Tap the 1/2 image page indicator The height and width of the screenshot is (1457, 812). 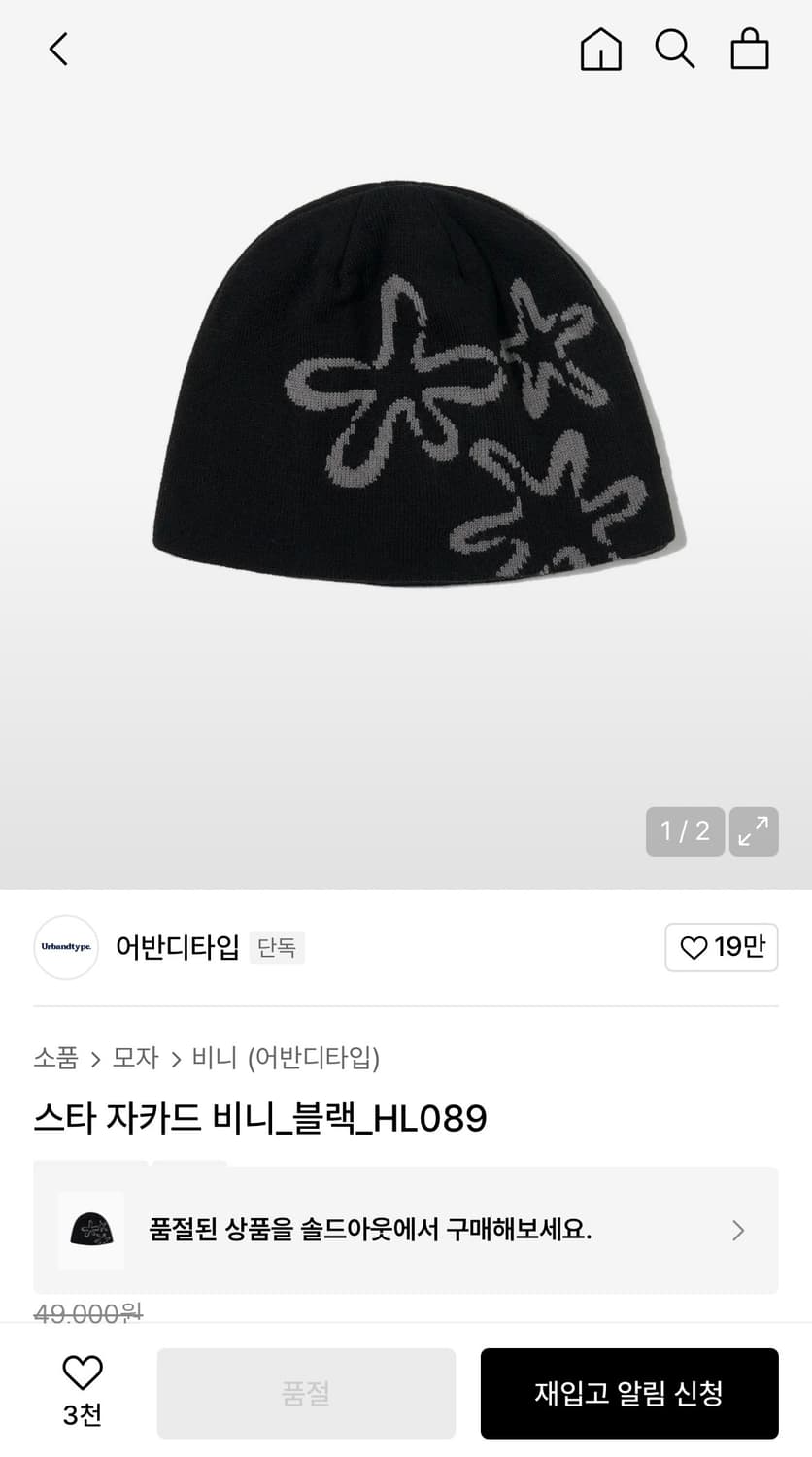click(x=685, y=831)
